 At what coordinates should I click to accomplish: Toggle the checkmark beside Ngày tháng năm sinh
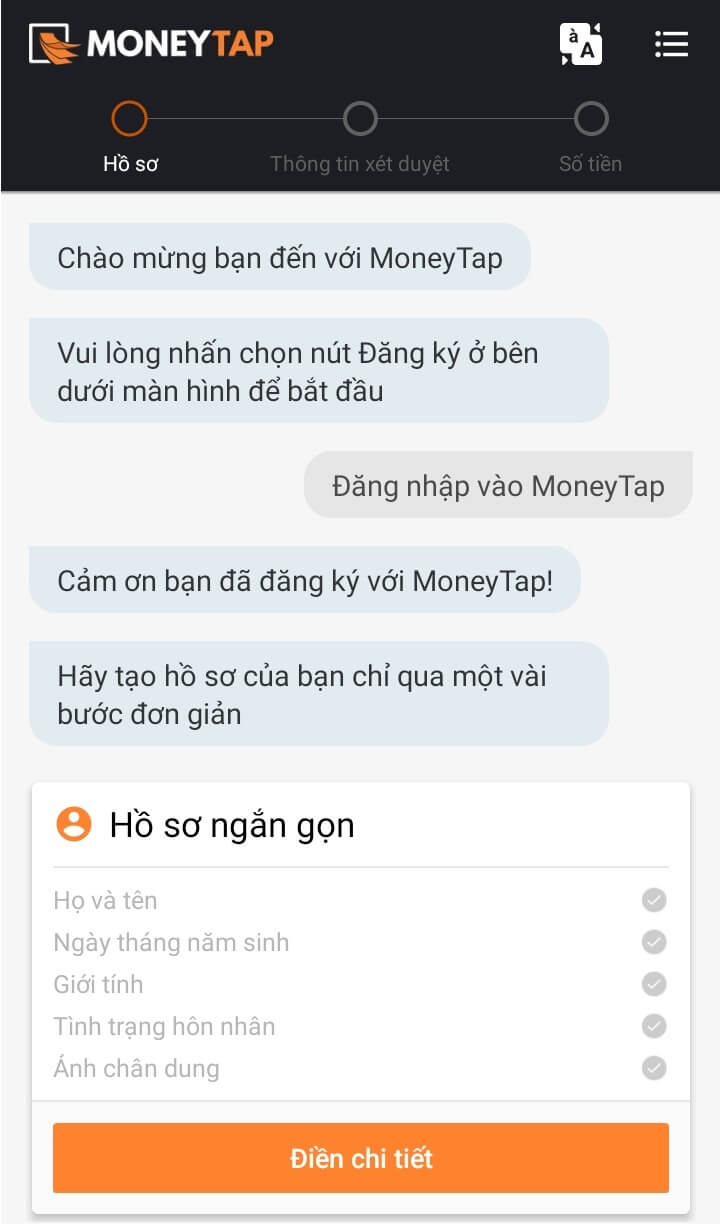[x=653, y=942]
